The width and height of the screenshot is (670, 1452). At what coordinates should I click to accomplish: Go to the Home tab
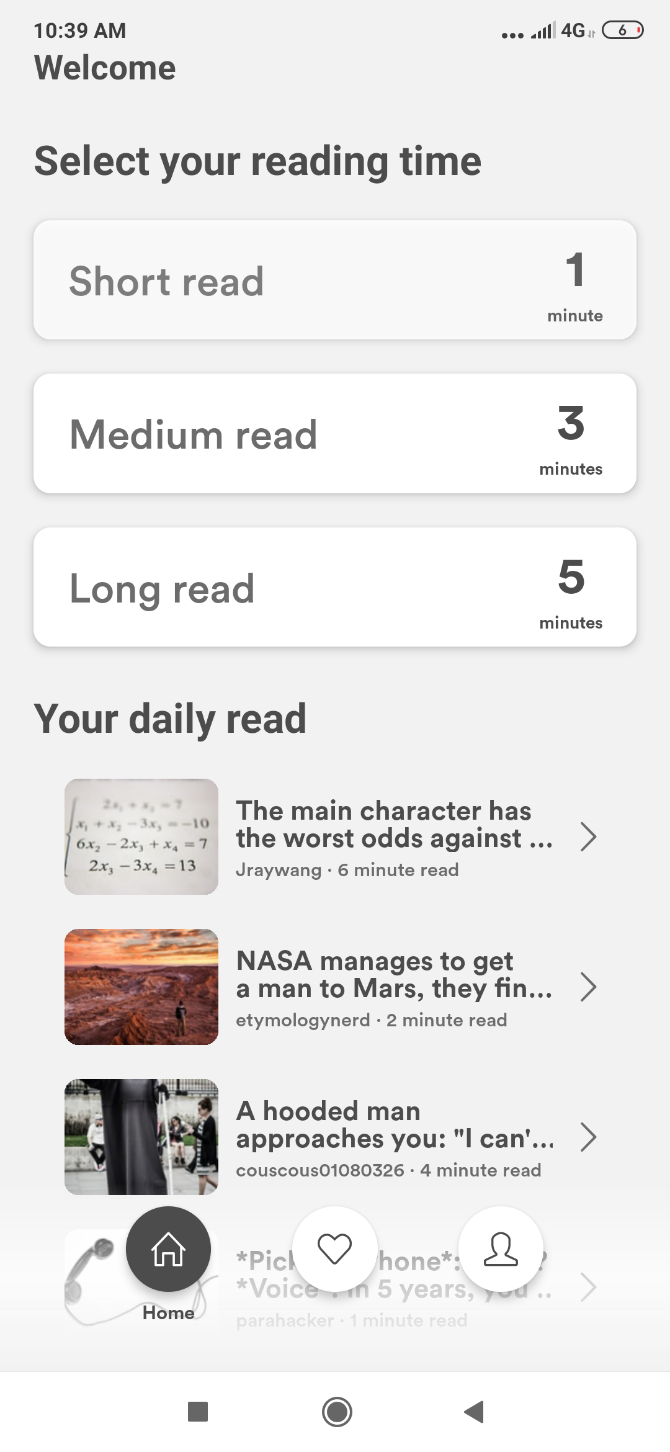(x=168, y=1250)
